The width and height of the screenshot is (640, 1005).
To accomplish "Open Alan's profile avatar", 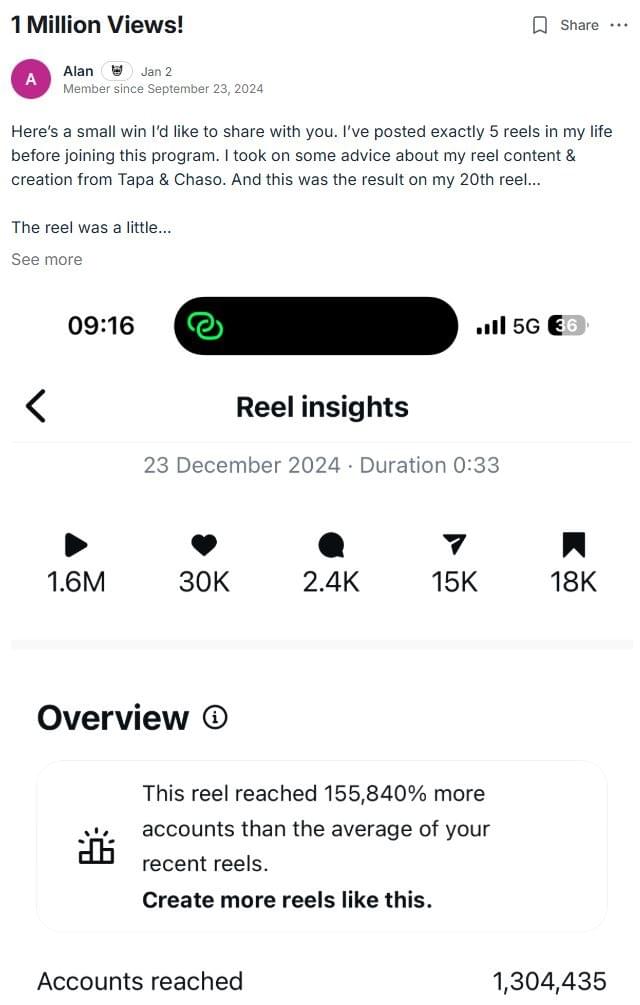I will (x=31, y=80).
